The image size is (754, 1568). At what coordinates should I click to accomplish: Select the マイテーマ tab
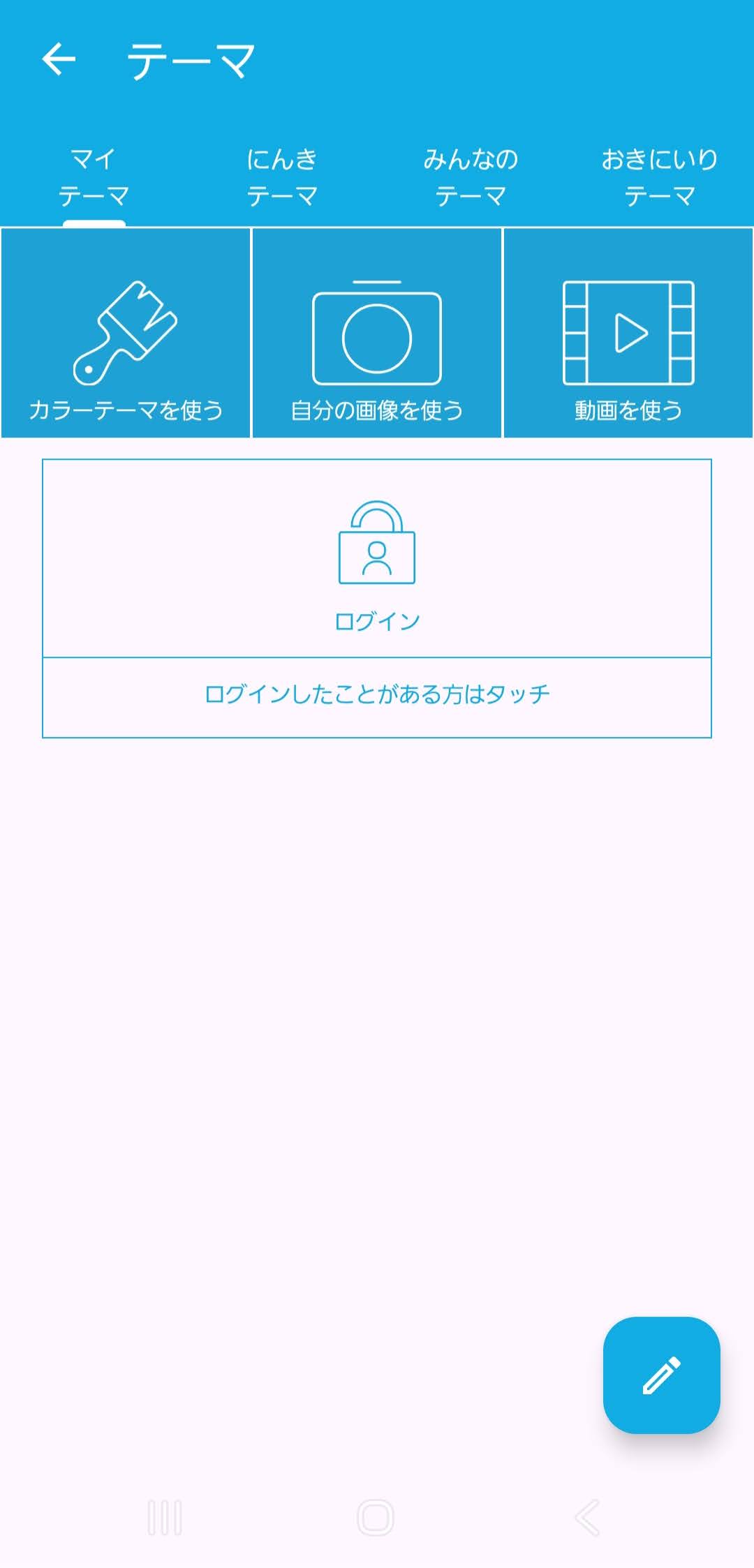[x=94, y=177]
